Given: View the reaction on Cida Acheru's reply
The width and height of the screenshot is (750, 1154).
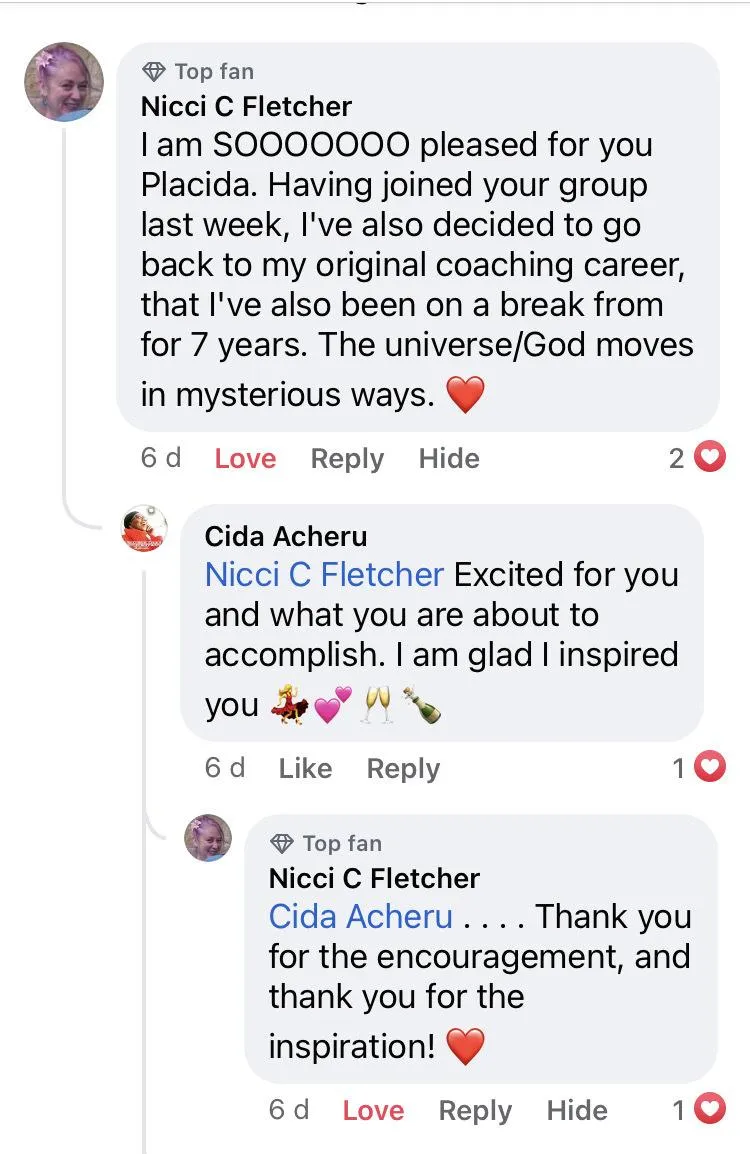Looking at the screenshot, I should click(x=698, y=768).
